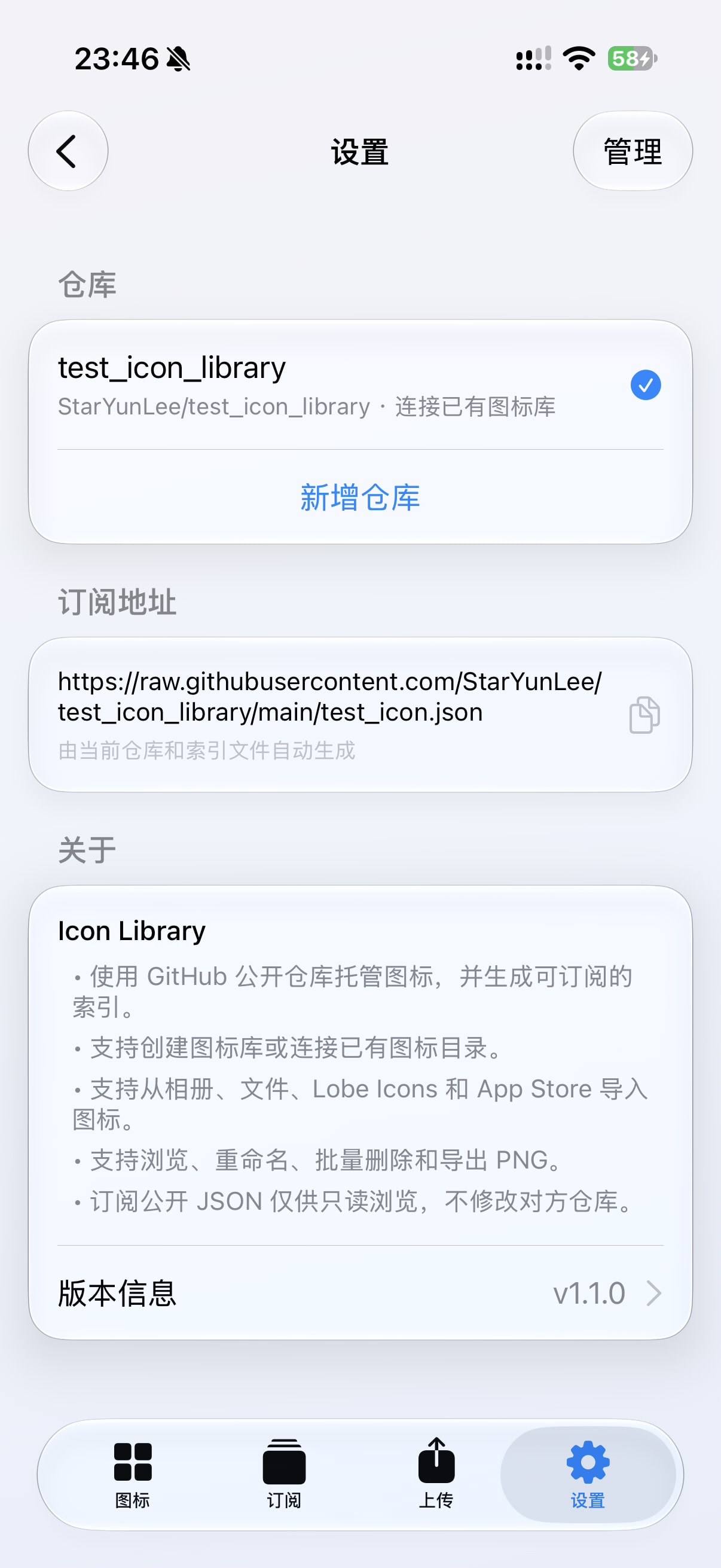Select the 设置 tab
Screen dimensions: 721x1568
pyautogui.click(x=588, y=1474)
